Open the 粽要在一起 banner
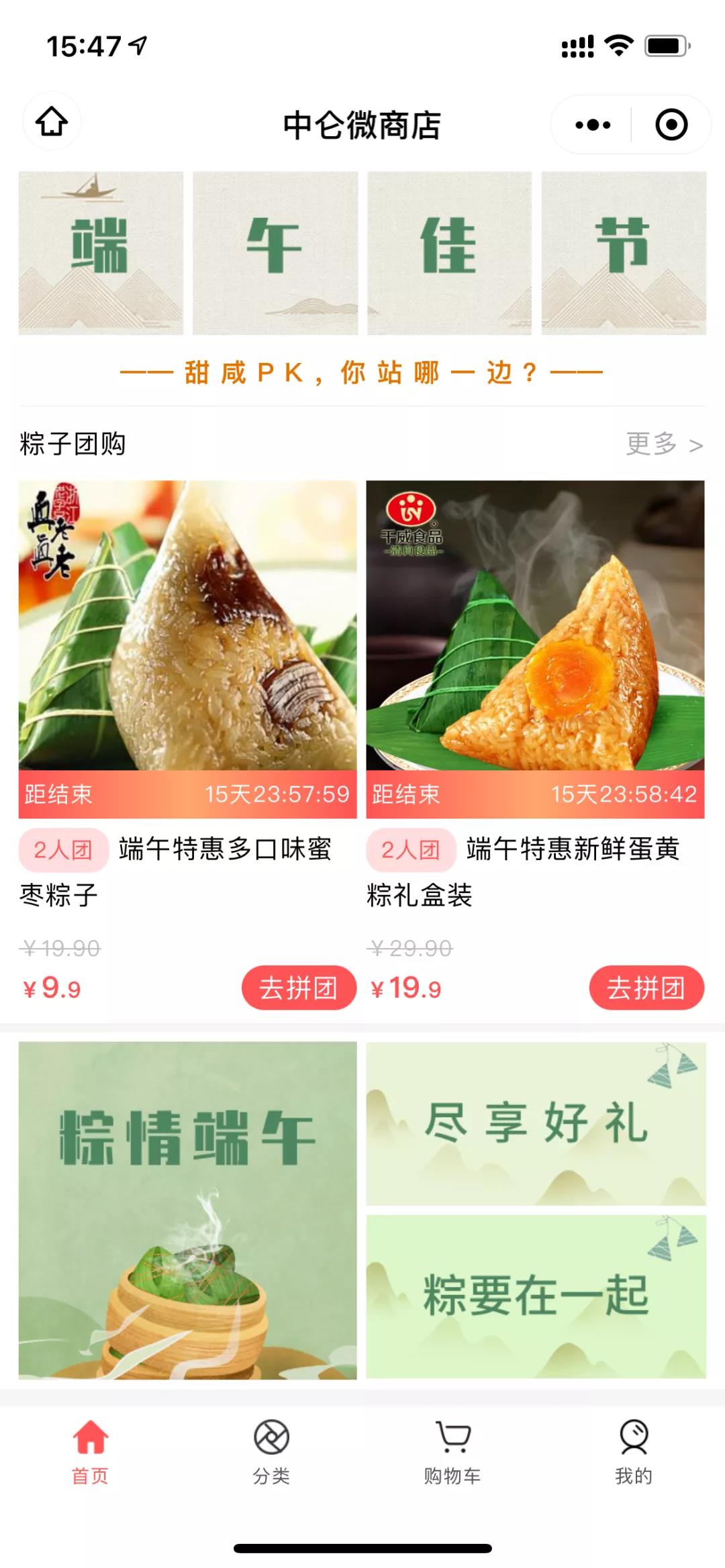The width and height of the screenshot is (725, 1568). pos(536,1296)
